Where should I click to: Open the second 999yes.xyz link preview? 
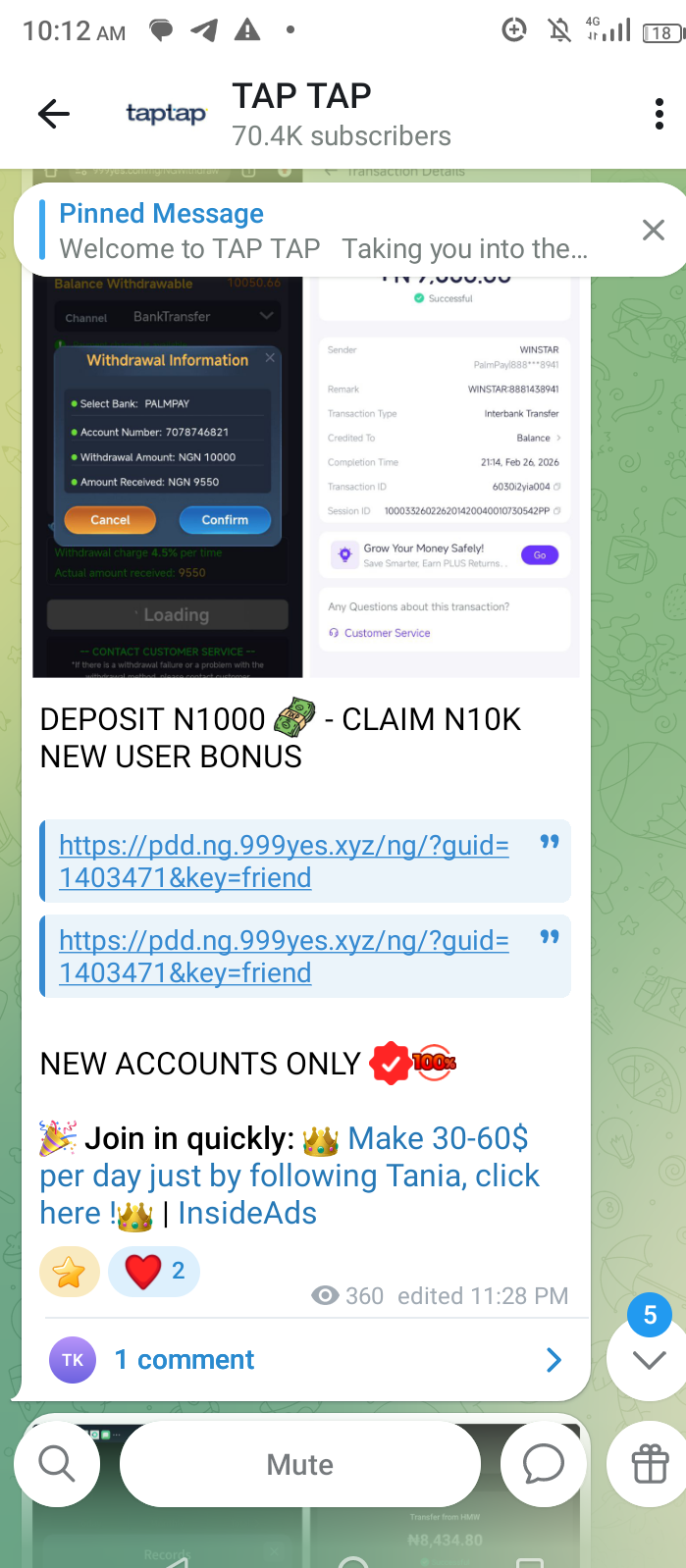point(284,956)
